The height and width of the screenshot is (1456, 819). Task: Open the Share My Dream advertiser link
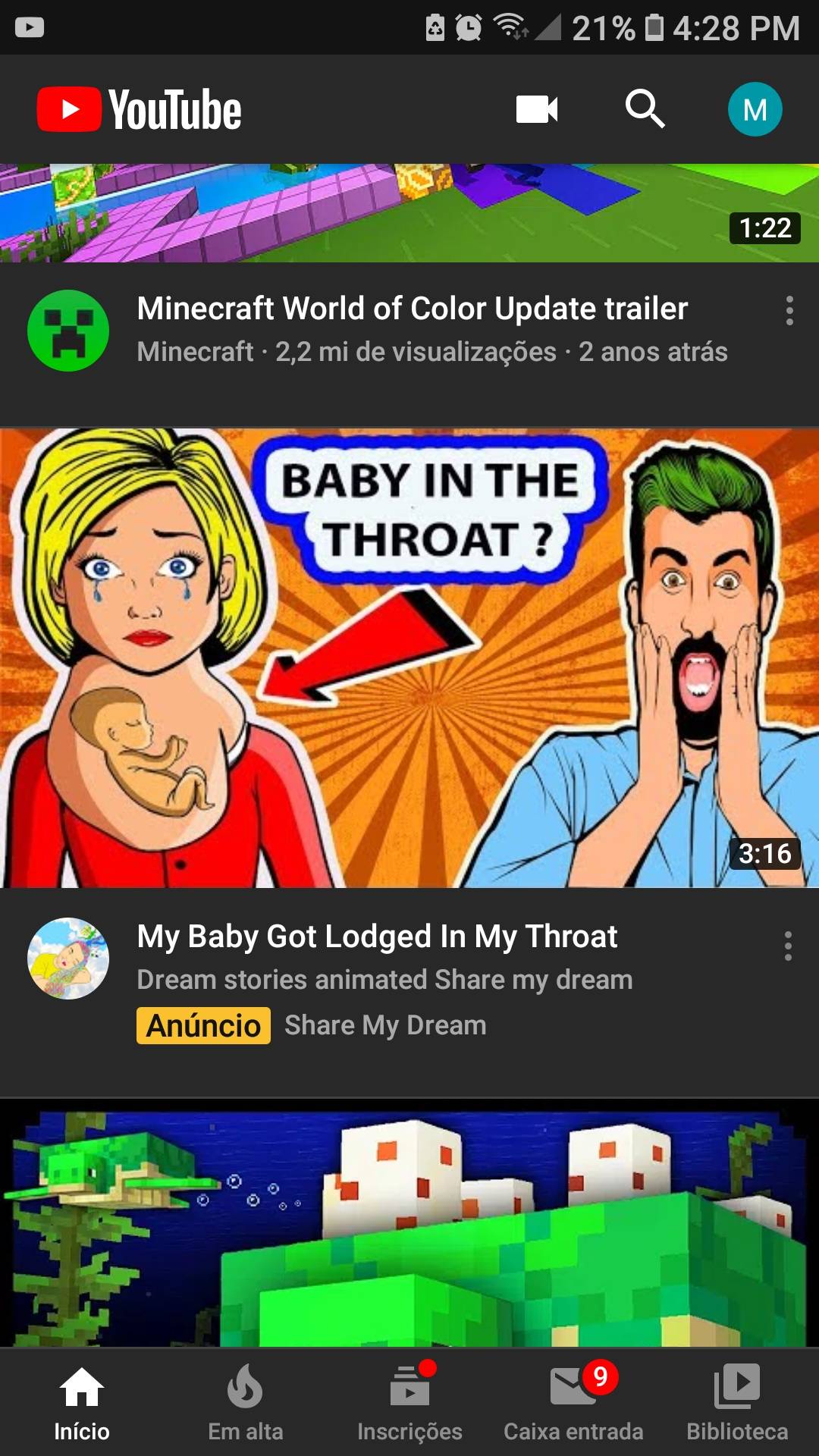[384, 1025]
